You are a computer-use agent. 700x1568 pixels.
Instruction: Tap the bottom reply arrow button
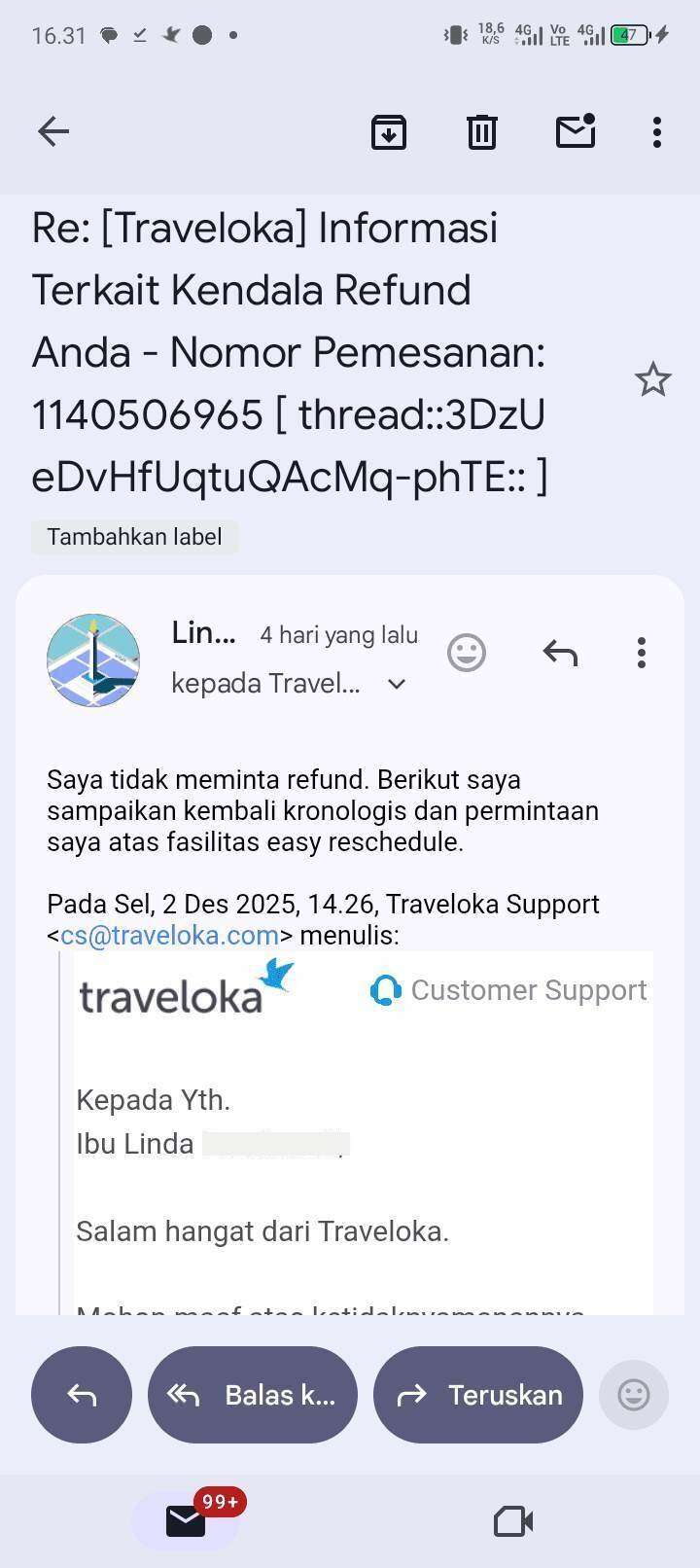82,1395
